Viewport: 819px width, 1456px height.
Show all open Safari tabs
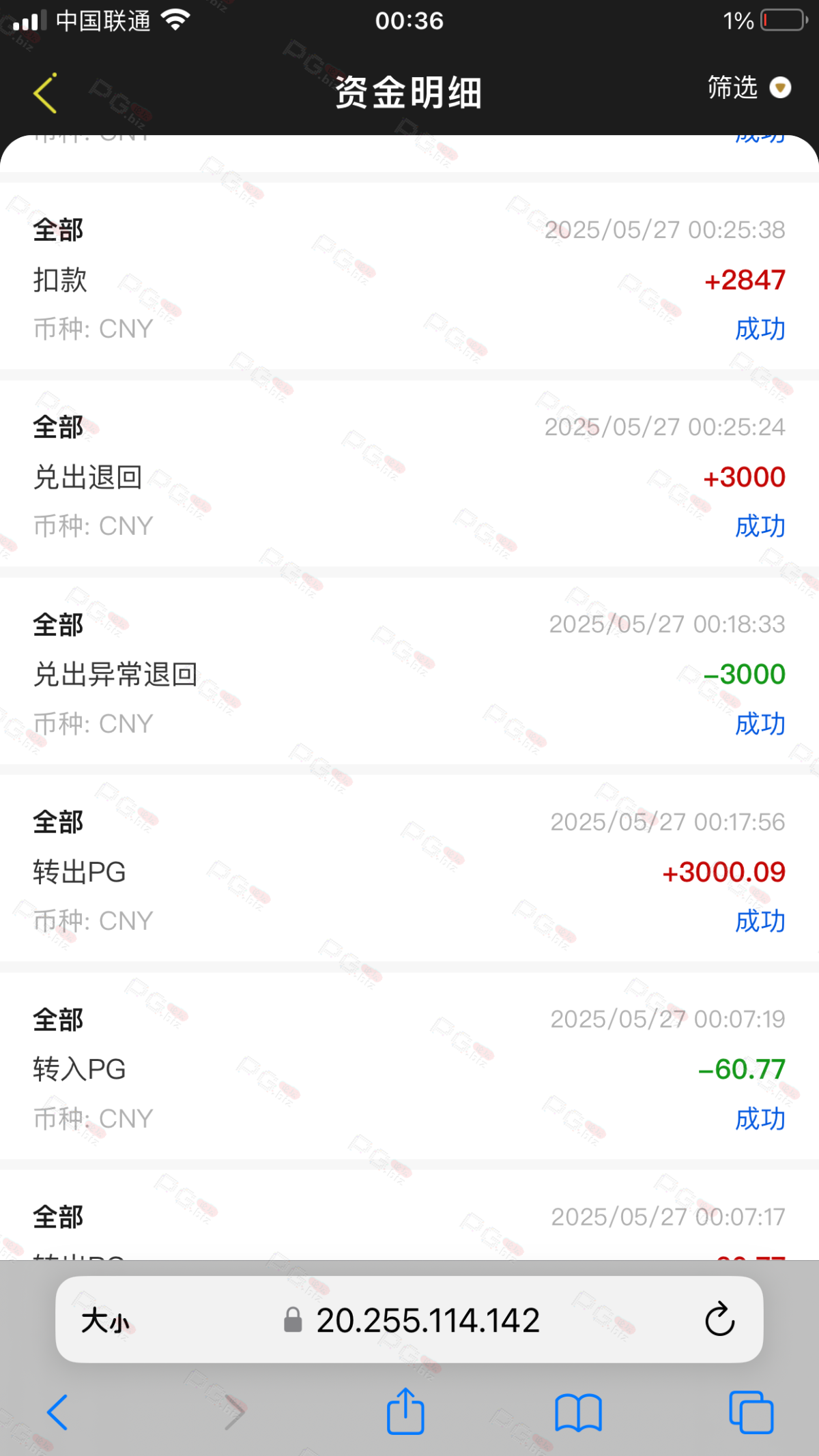point(751,1412)
